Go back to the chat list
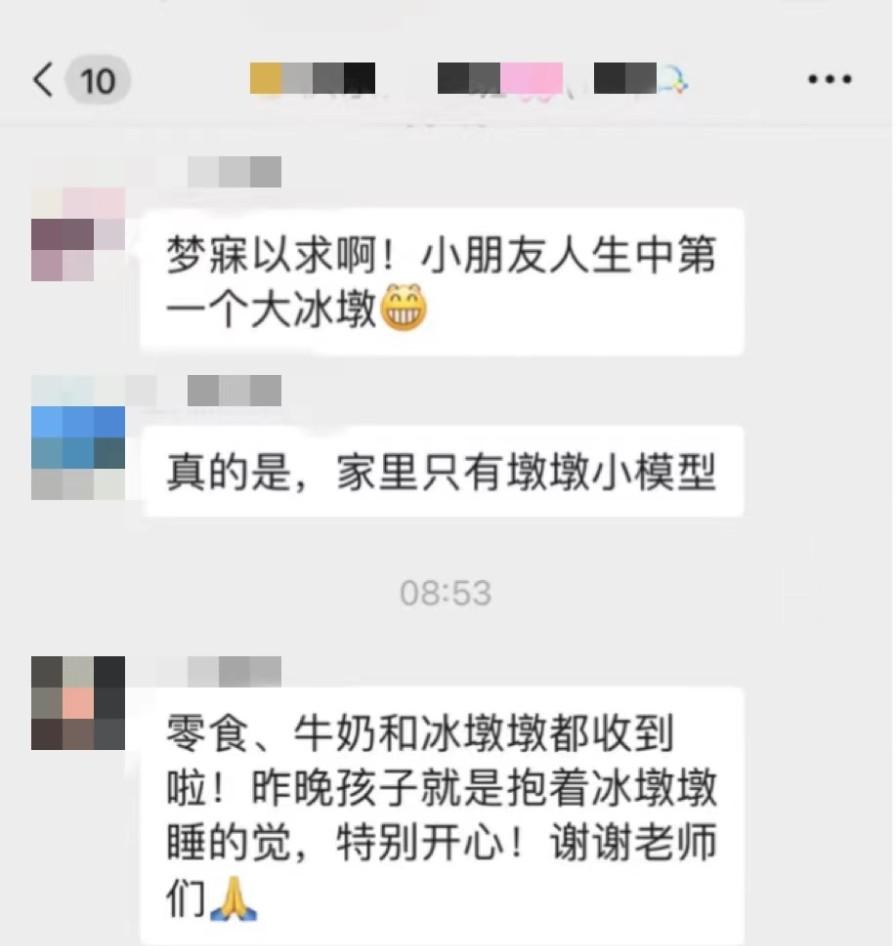Screen dimensions: 896x946 pyautogui.click(x=43, y=79)
